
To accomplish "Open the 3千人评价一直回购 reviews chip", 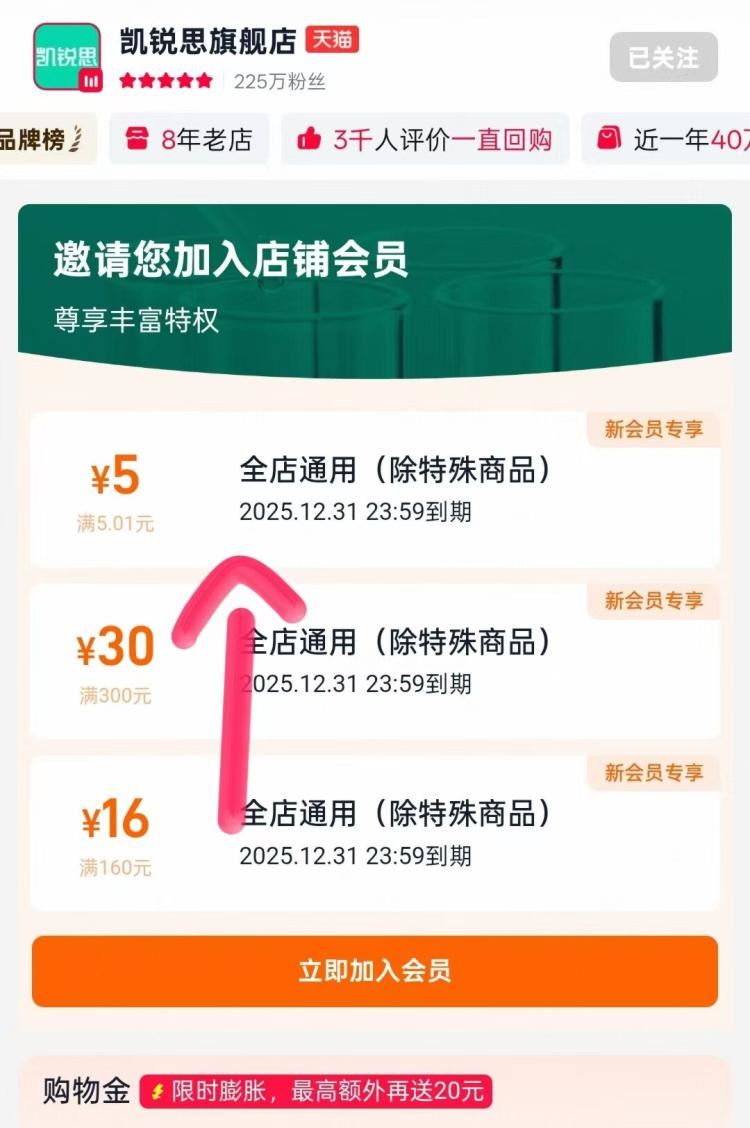I will [425, 139].
